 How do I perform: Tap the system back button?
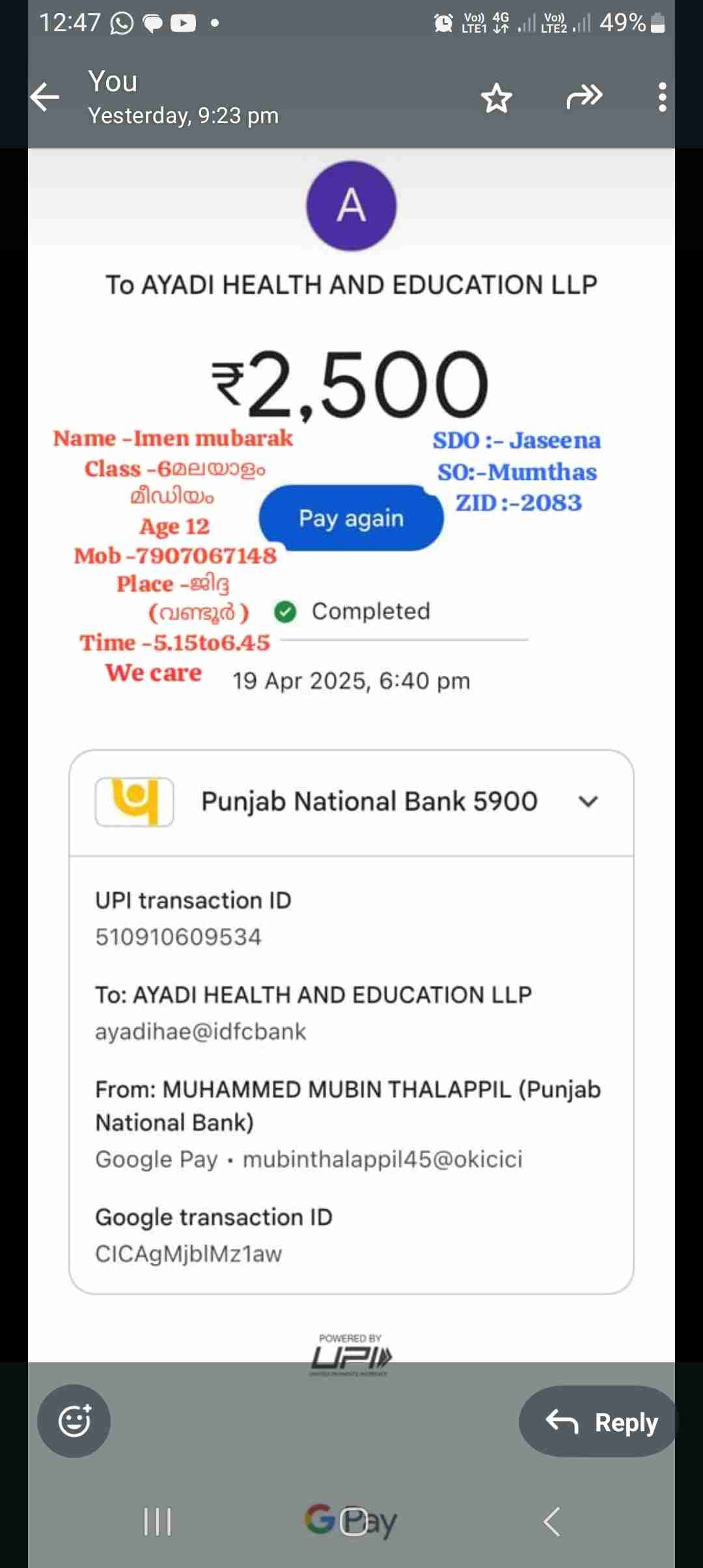click(551, 1522)
